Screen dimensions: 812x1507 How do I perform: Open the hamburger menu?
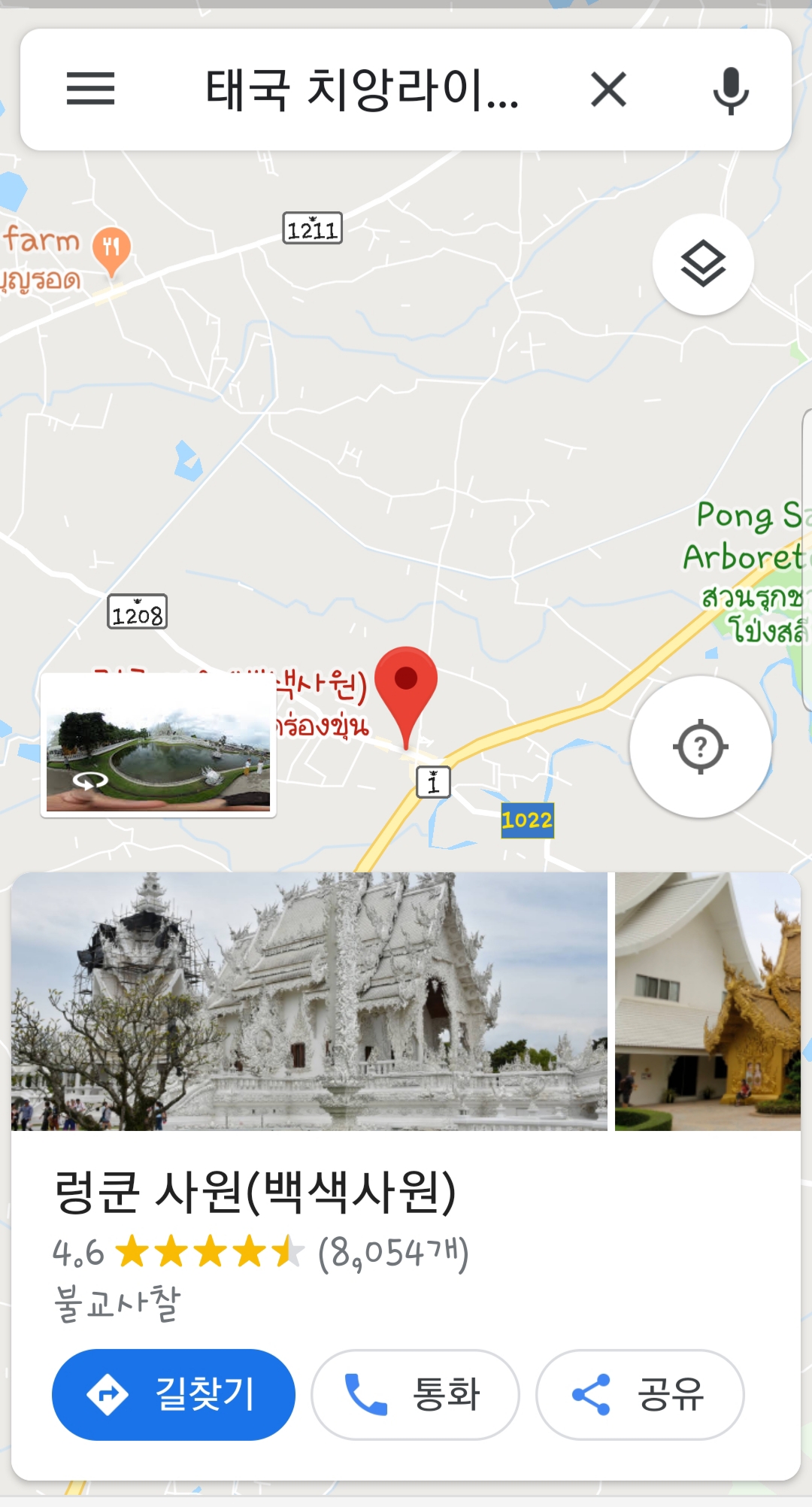[90, 89]
